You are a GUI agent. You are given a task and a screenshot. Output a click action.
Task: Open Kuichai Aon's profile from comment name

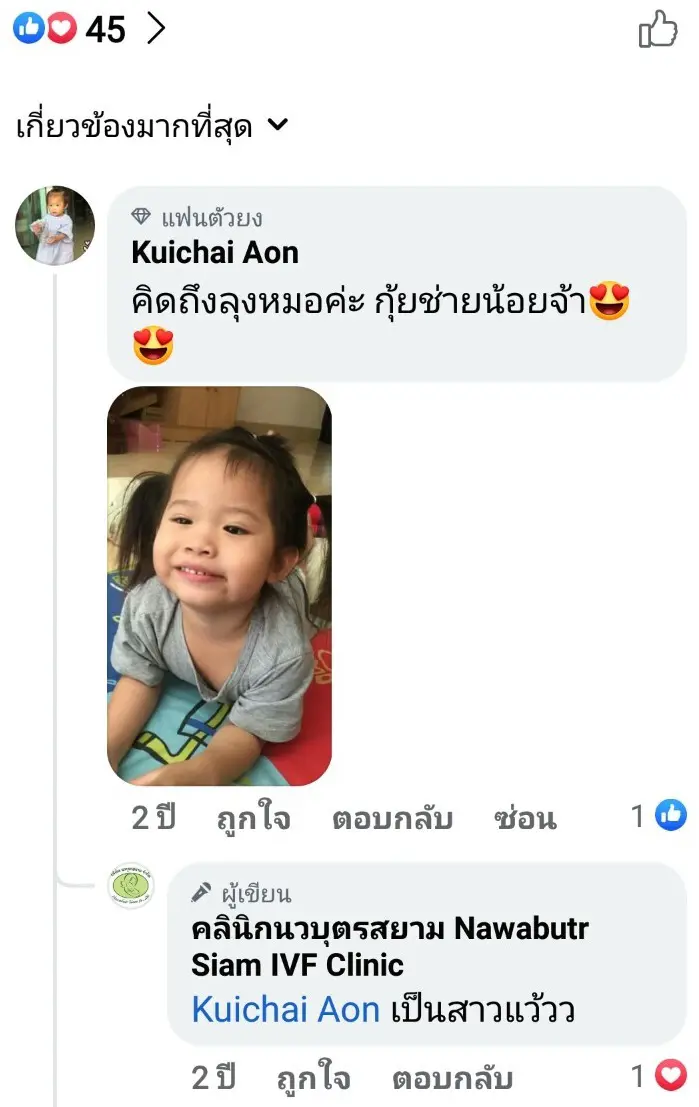point(215,252)
